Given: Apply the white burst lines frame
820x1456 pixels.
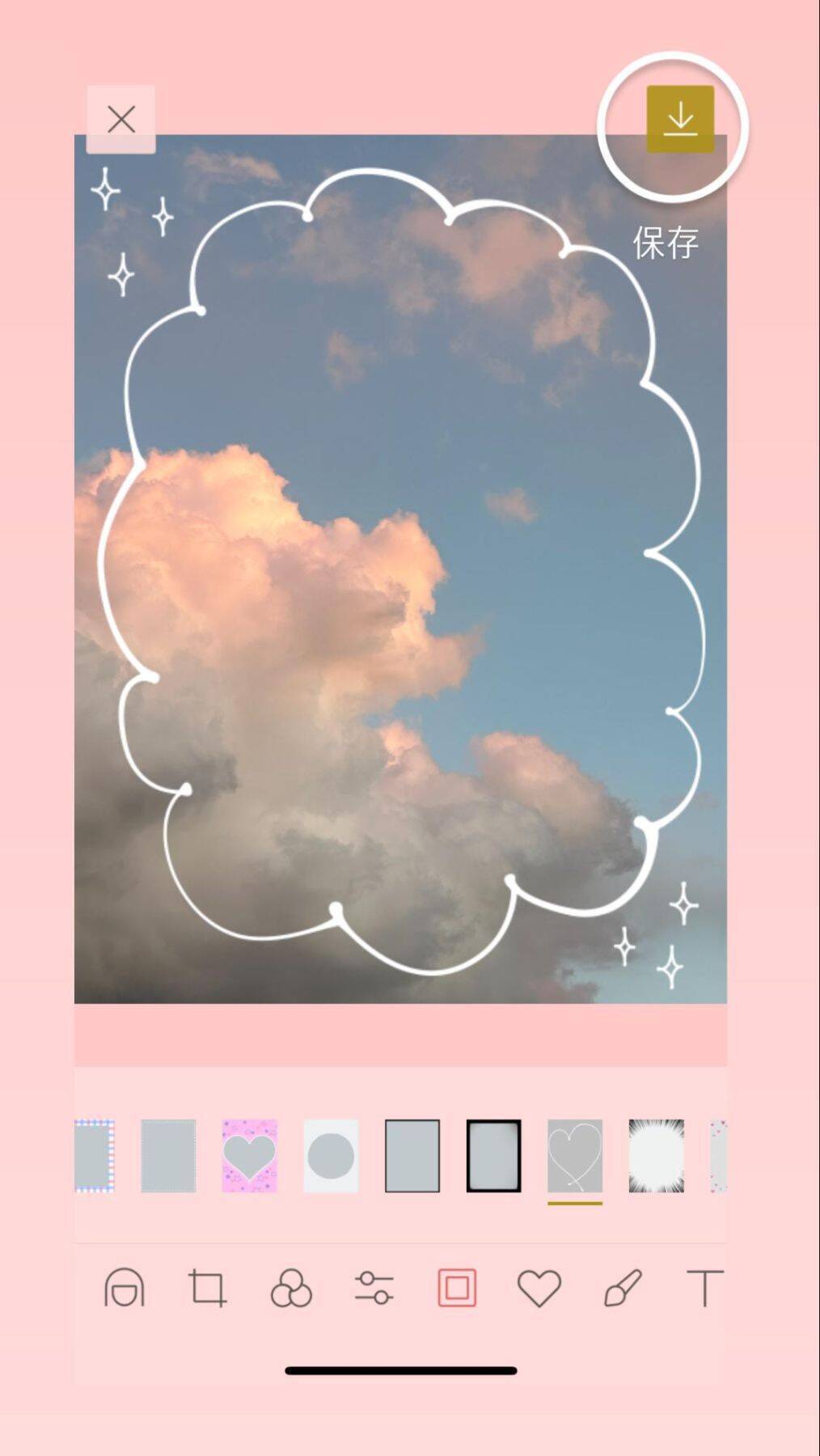Looking at the screenshot, I should (656, 1155).
